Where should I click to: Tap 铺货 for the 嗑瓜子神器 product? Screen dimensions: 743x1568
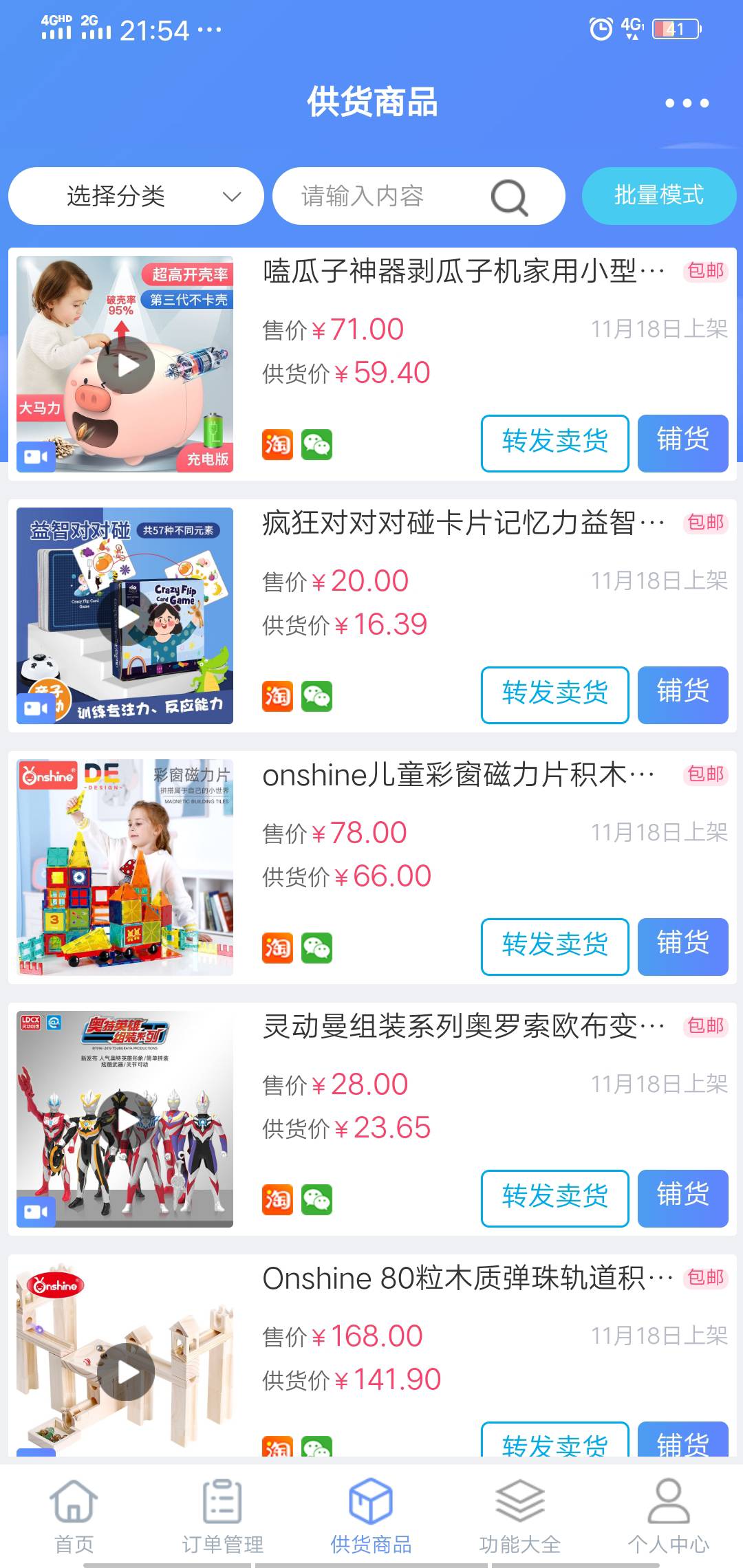pos(682,443)
